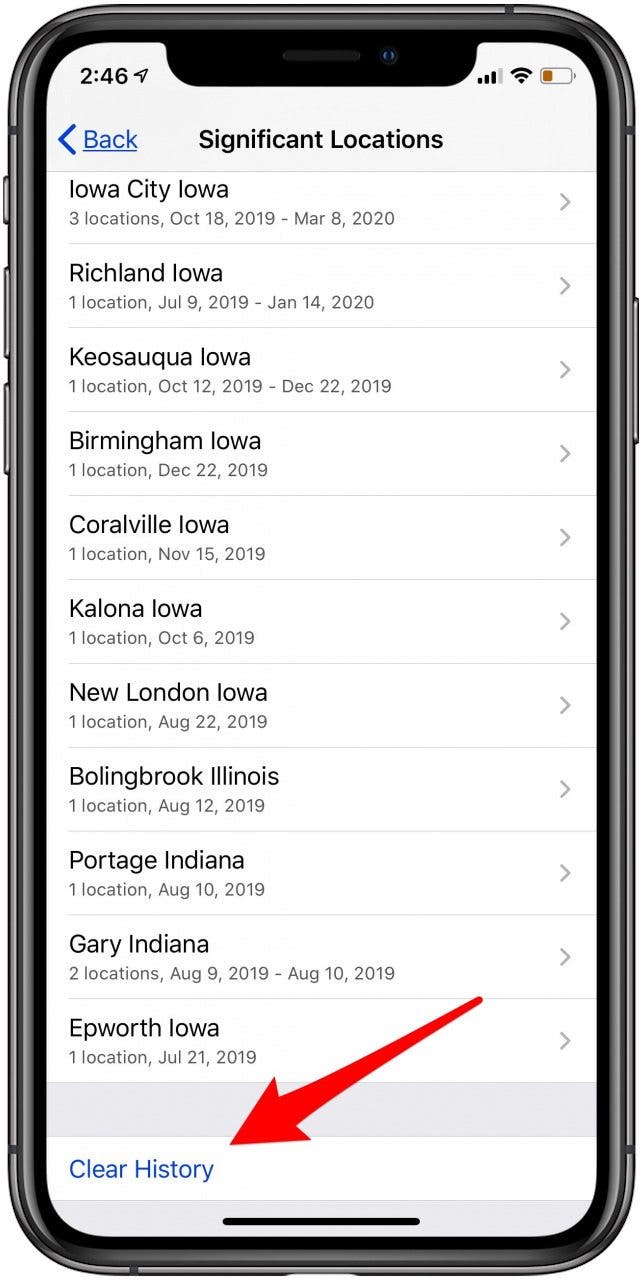The height and width of the screenshot is (1280, 642).
Task: Open Coralville Iowa location
Action: click(x=320, y=538)
